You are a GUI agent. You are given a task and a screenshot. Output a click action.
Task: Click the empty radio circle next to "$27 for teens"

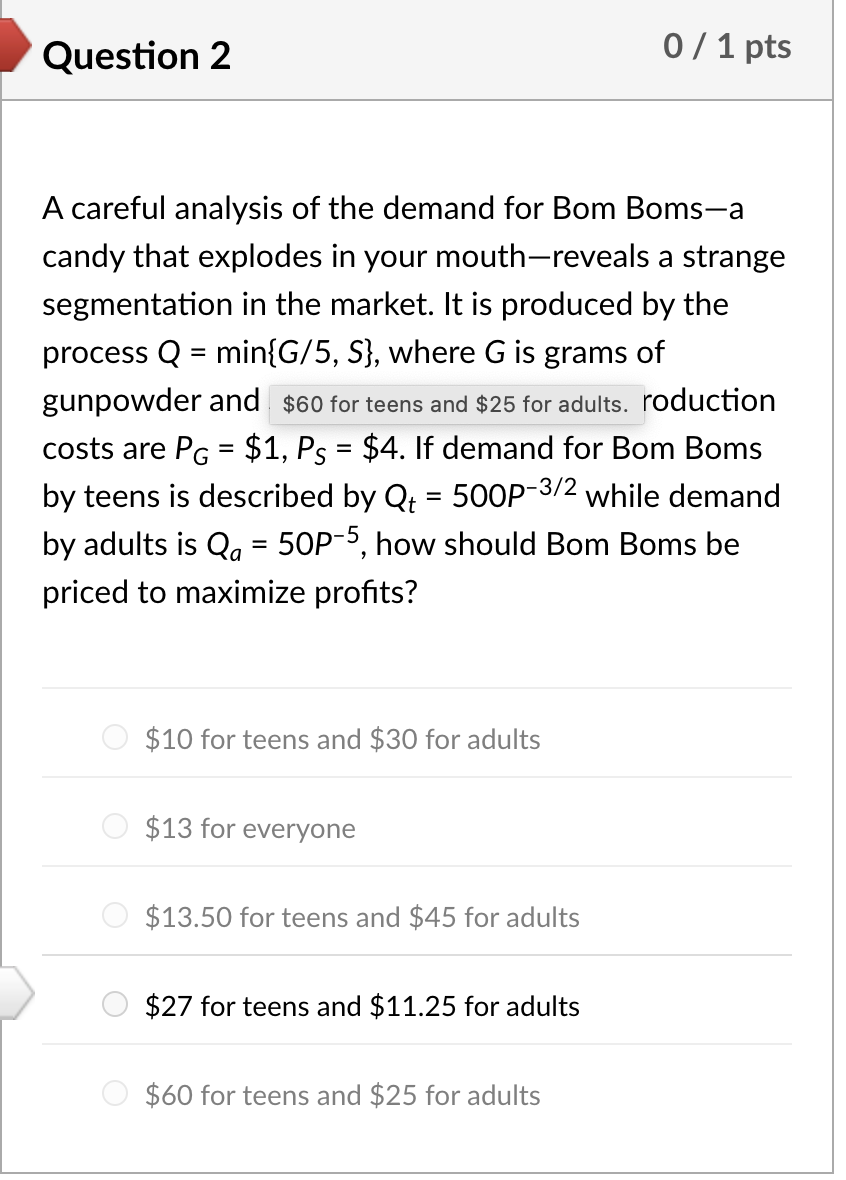pyautogui.click(x=115, y=1006)
